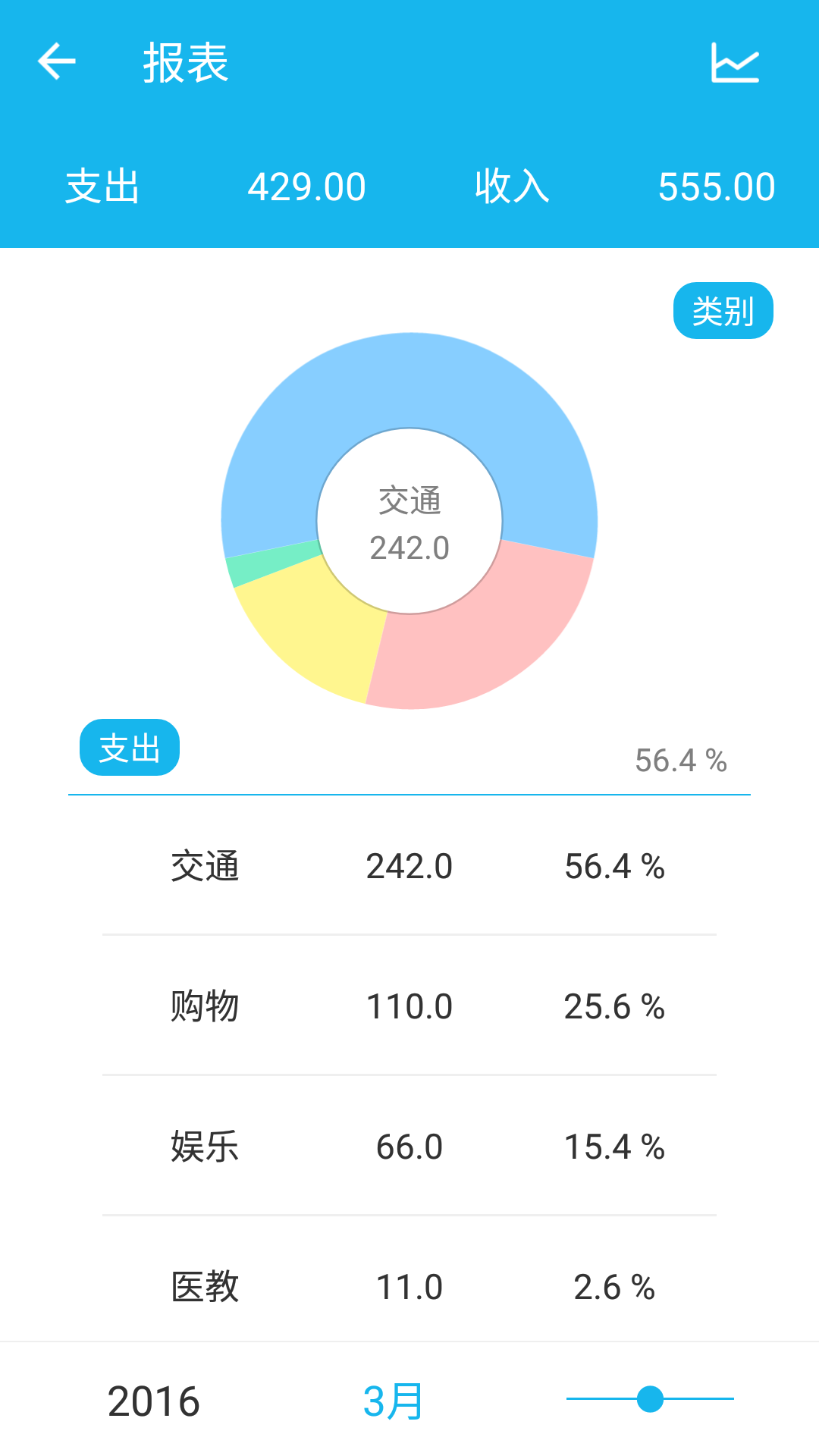Image resolution: width=819 pixels, height=1456 pixels.
Task: Switch to 收入 income view
Action: (513, 187)
